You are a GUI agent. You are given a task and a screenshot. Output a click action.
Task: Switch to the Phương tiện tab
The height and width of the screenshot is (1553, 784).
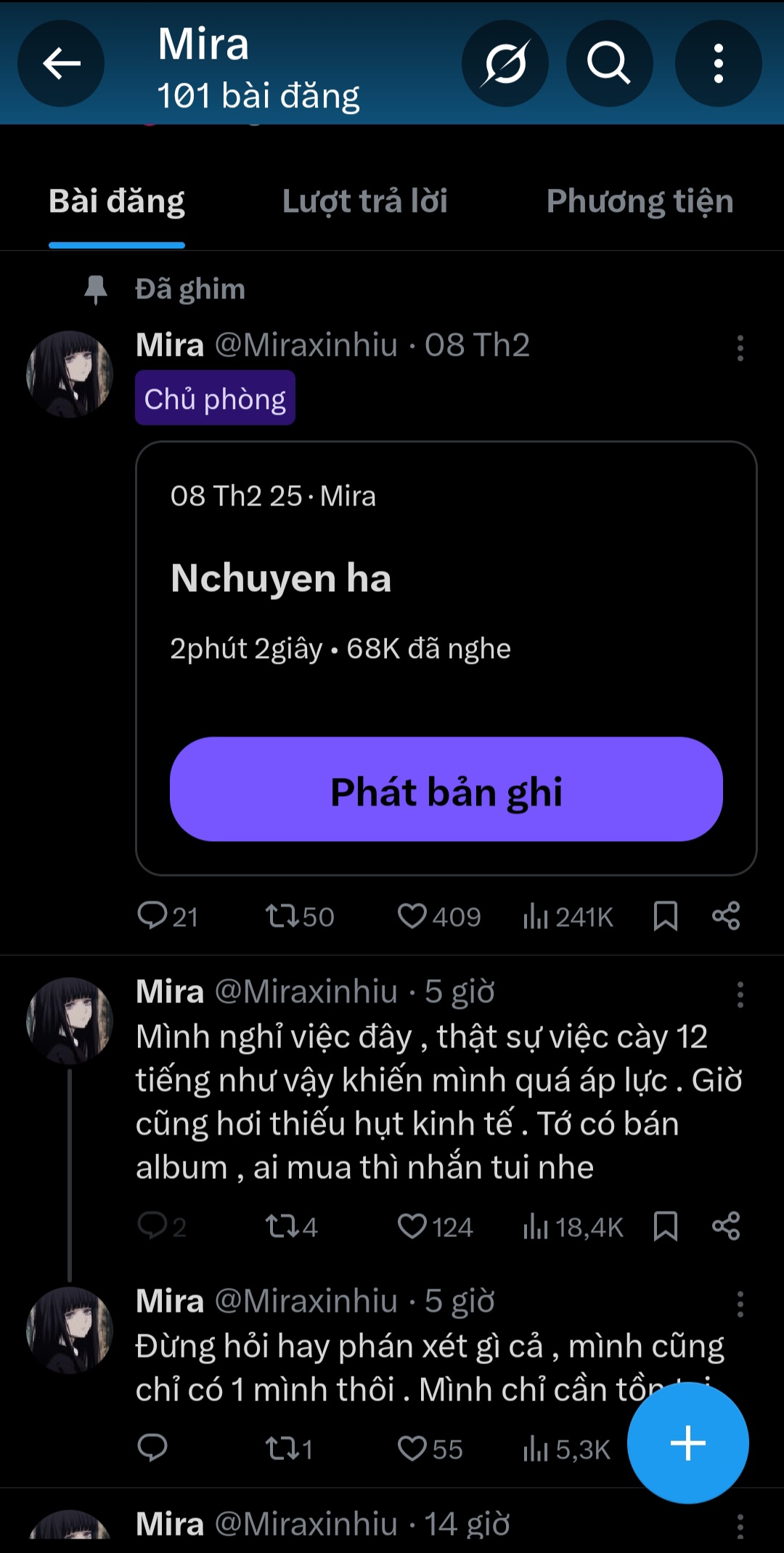pyautogui.click(x=640, y=201)
